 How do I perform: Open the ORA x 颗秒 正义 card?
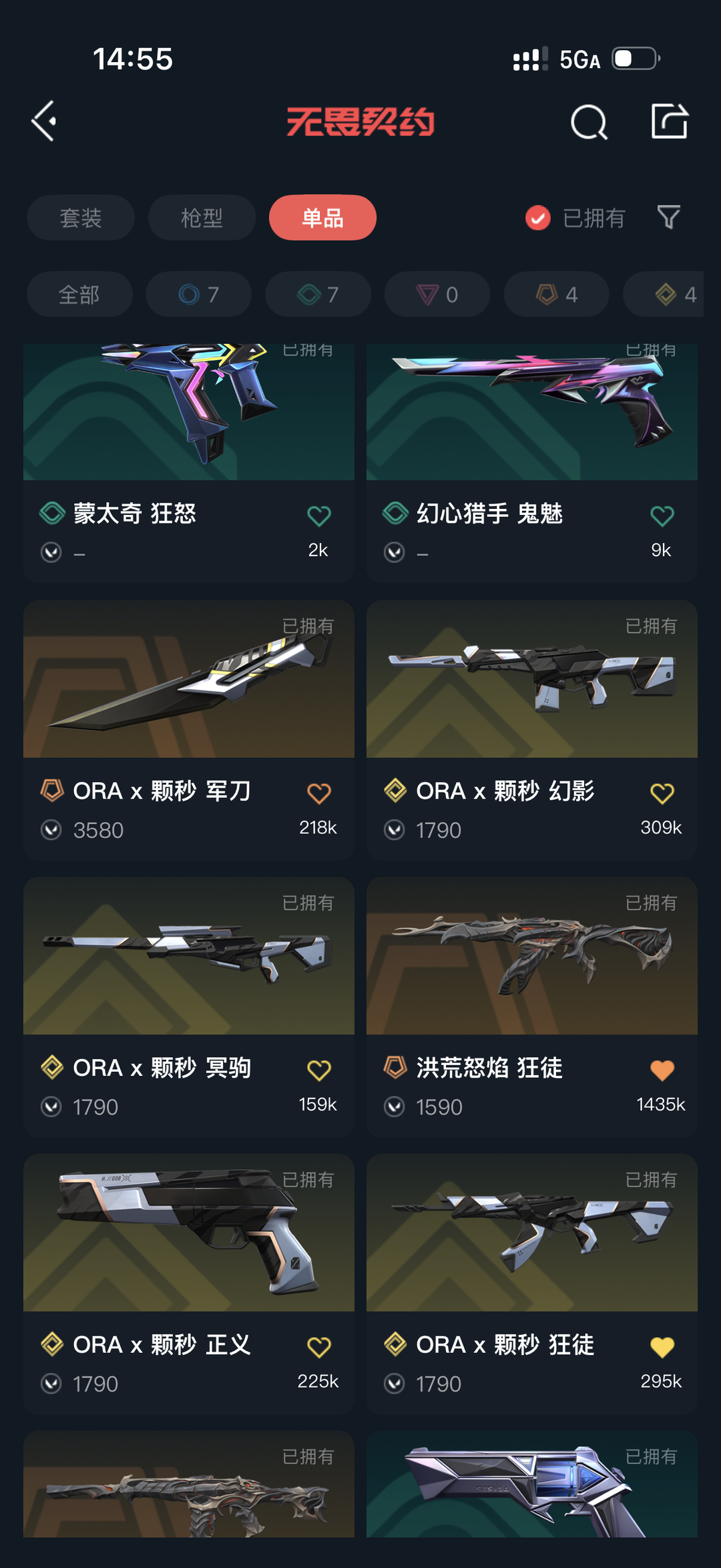(x=189, y=1284)
